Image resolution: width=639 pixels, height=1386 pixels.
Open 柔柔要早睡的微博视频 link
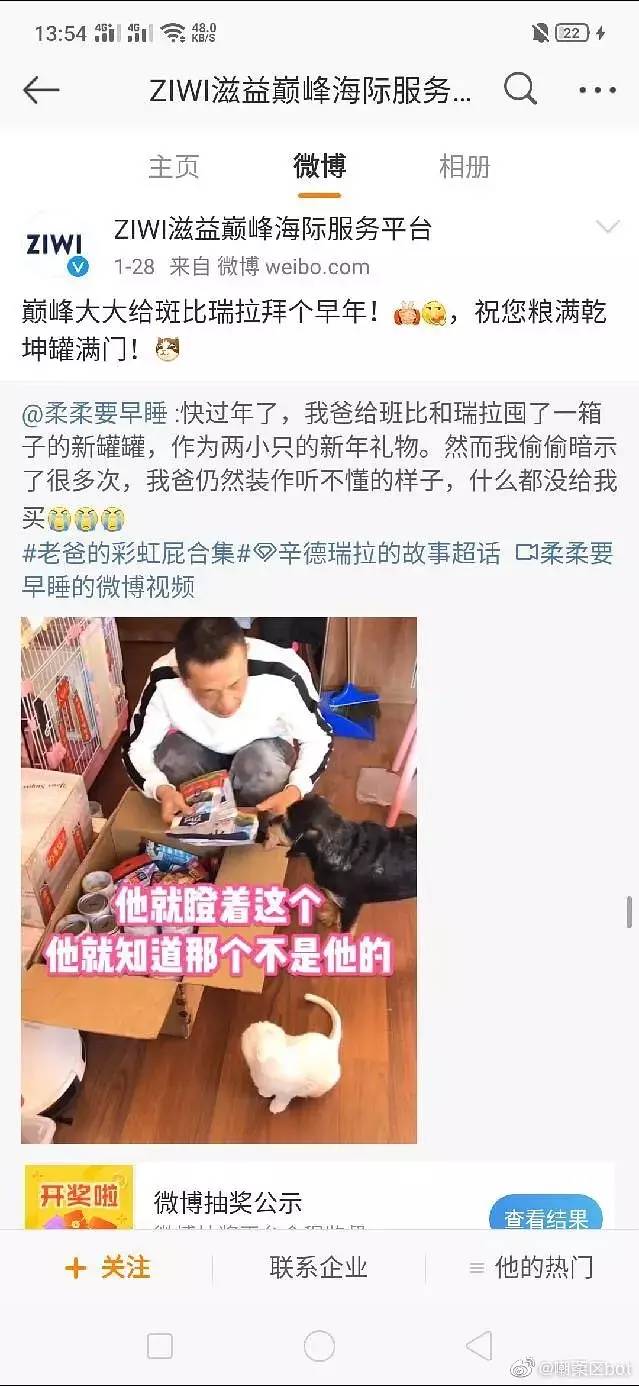click(x=317, y=570)
